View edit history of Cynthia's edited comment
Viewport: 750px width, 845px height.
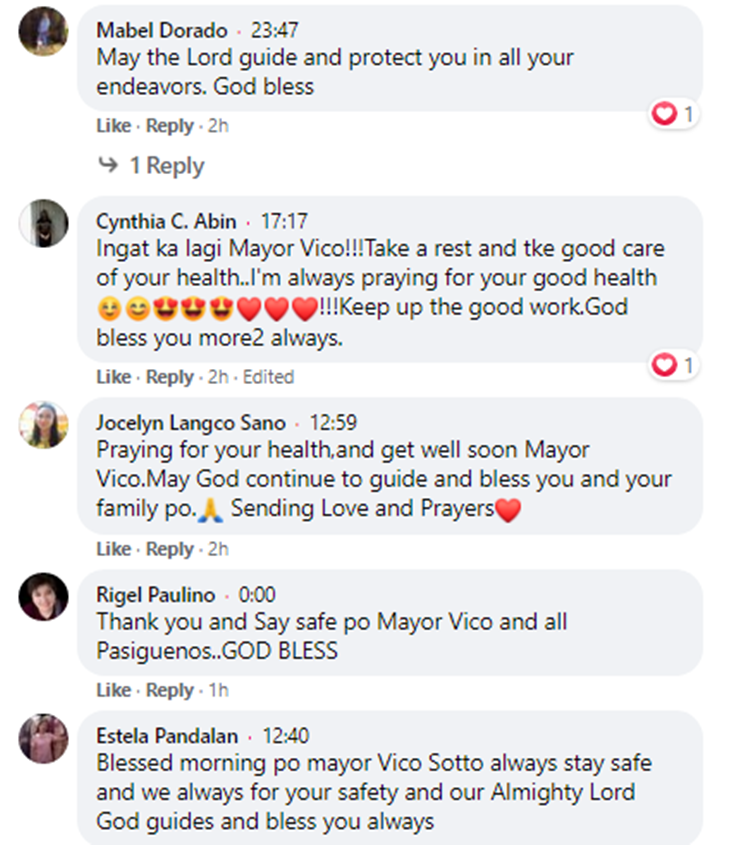pos(268,377)
